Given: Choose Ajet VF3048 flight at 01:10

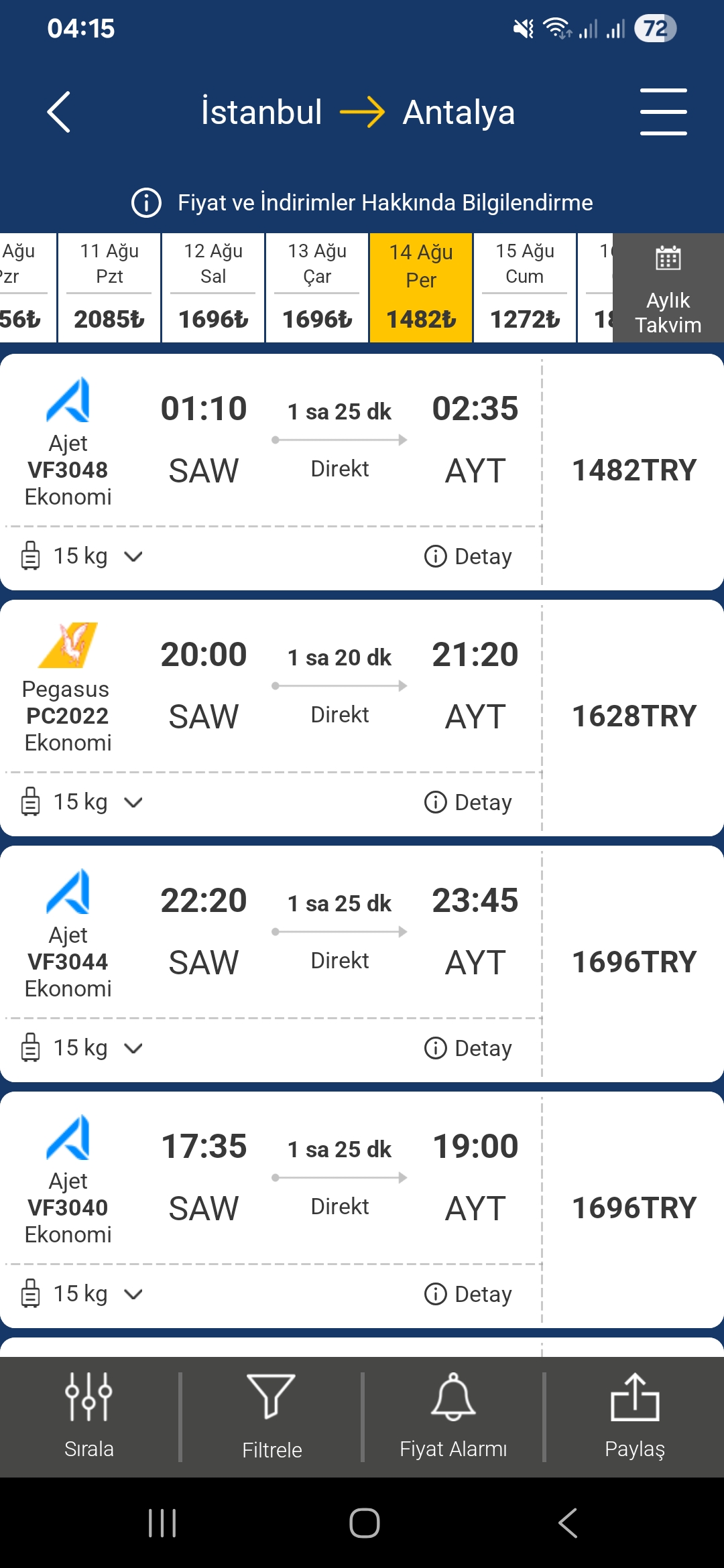Looking at the screenshot, I should click(362, 440).
